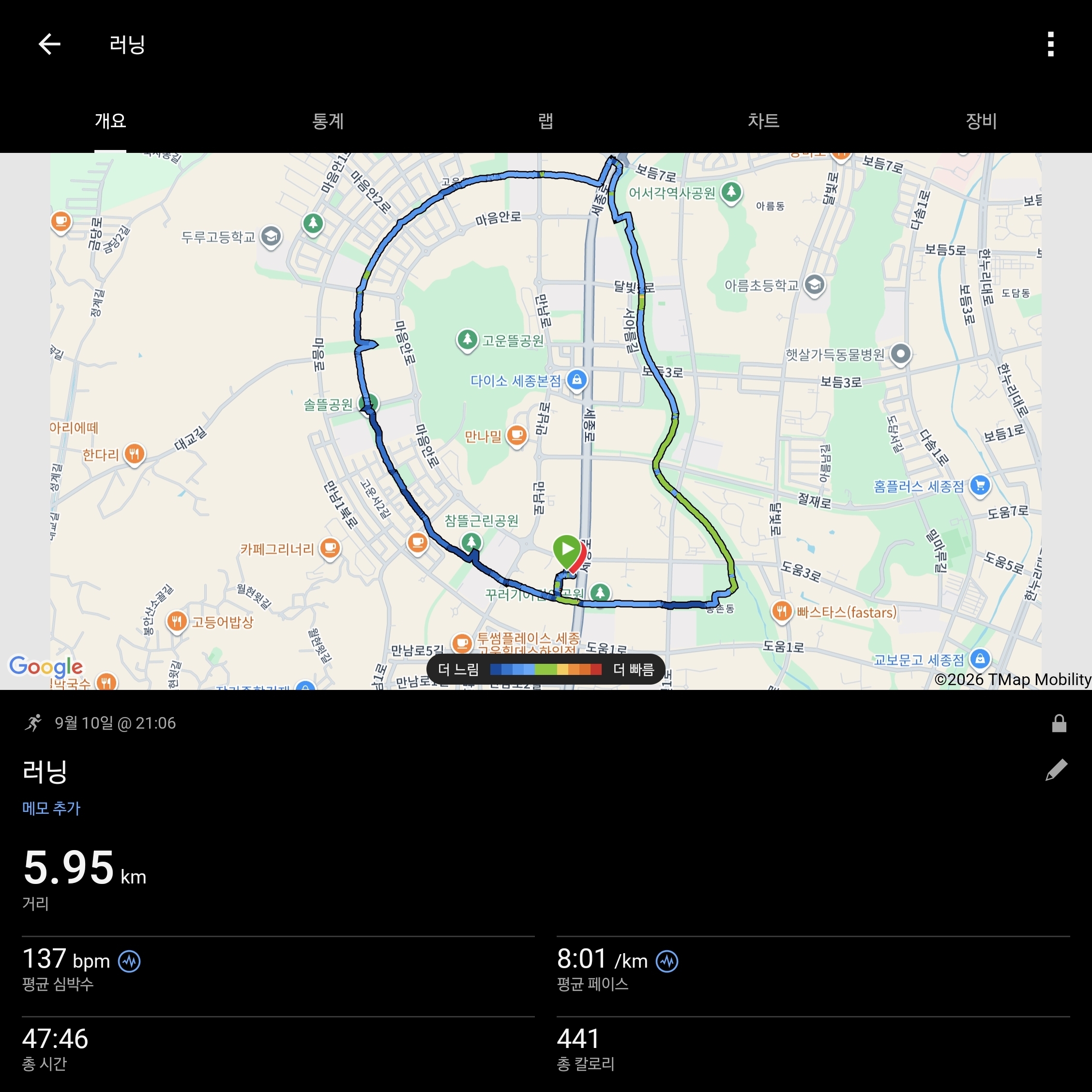Go back using the arrow icon
This screenshot has height=1092, width=1092.
click(49, 44)
